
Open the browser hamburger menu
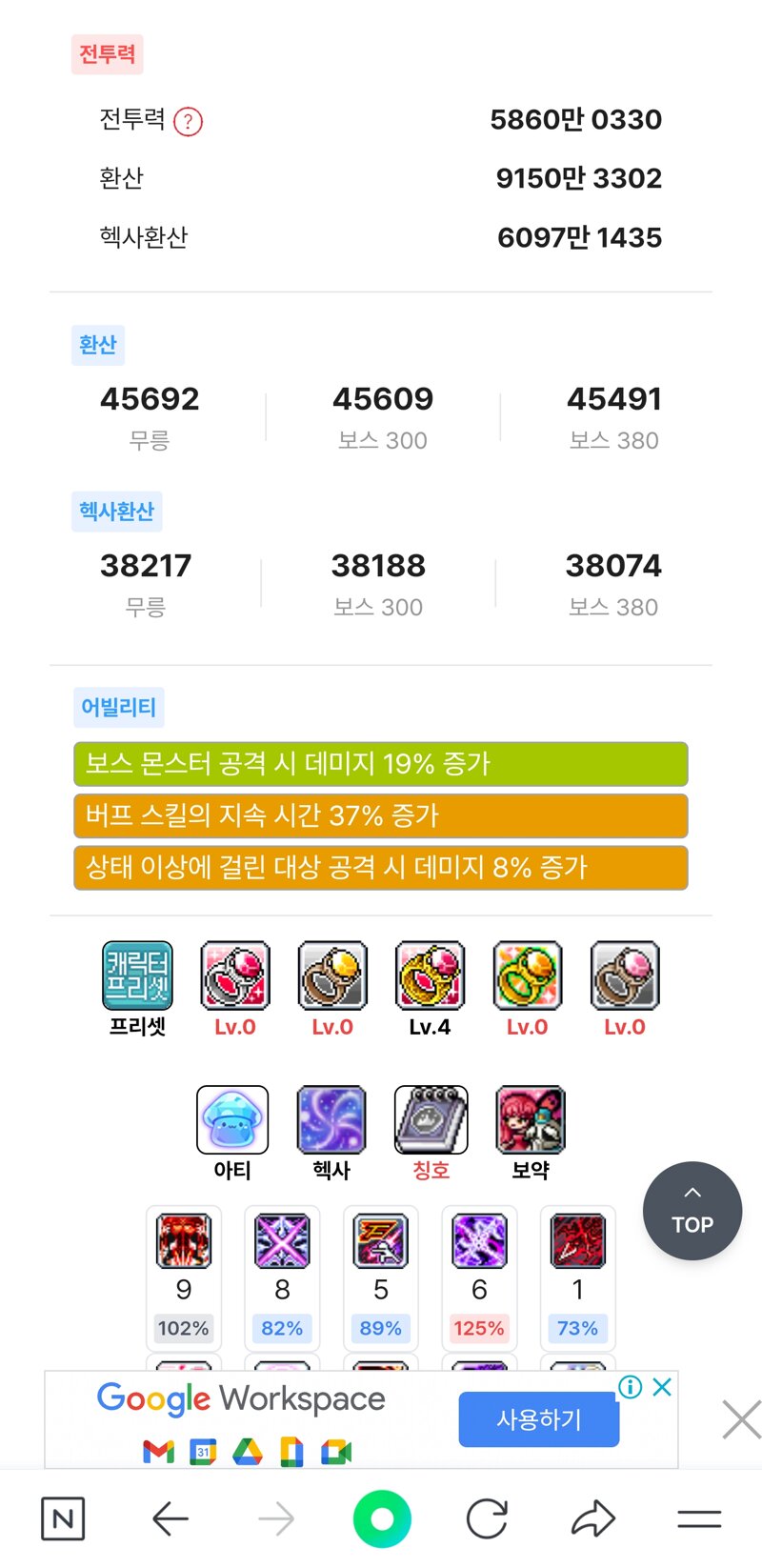click(699, 1518)
